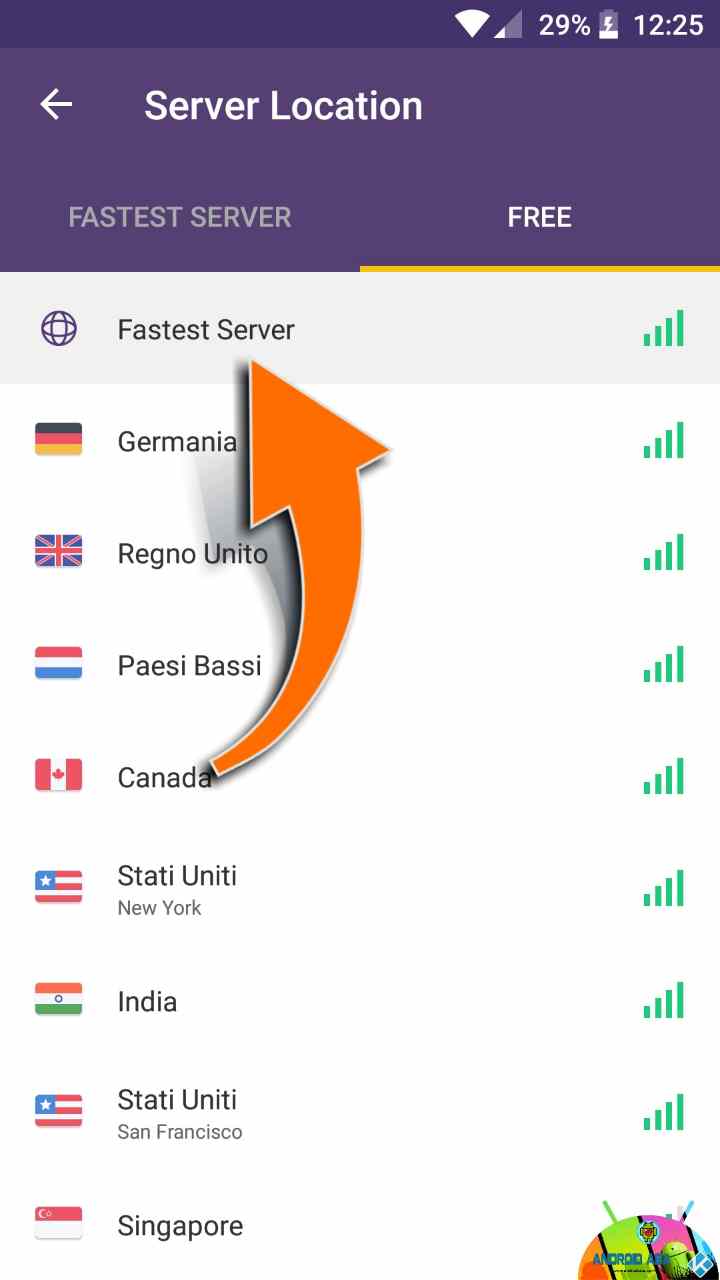Choose the Canada server
This screenshot has height=1280, width=720.
tap(360, 776)
